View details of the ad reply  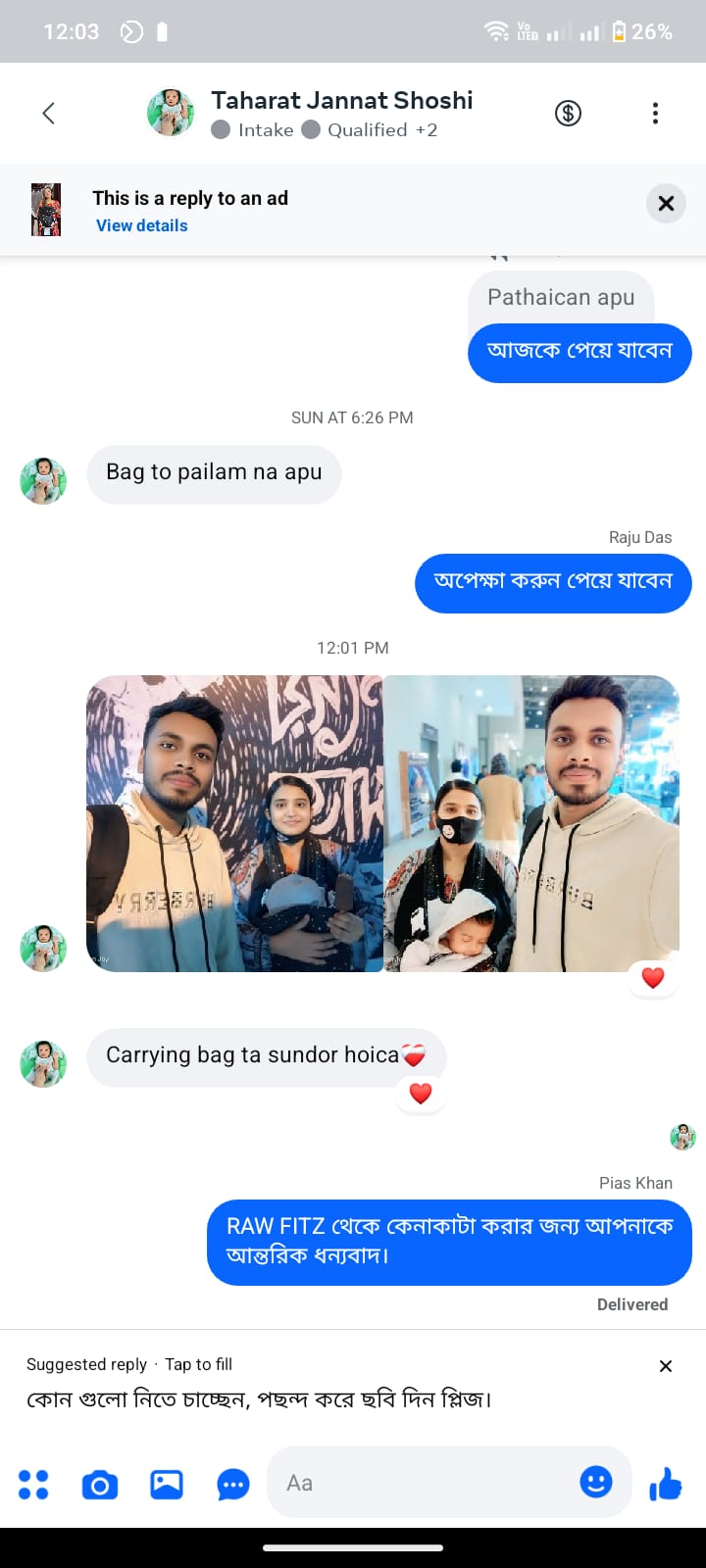click(x=141, y=225)
